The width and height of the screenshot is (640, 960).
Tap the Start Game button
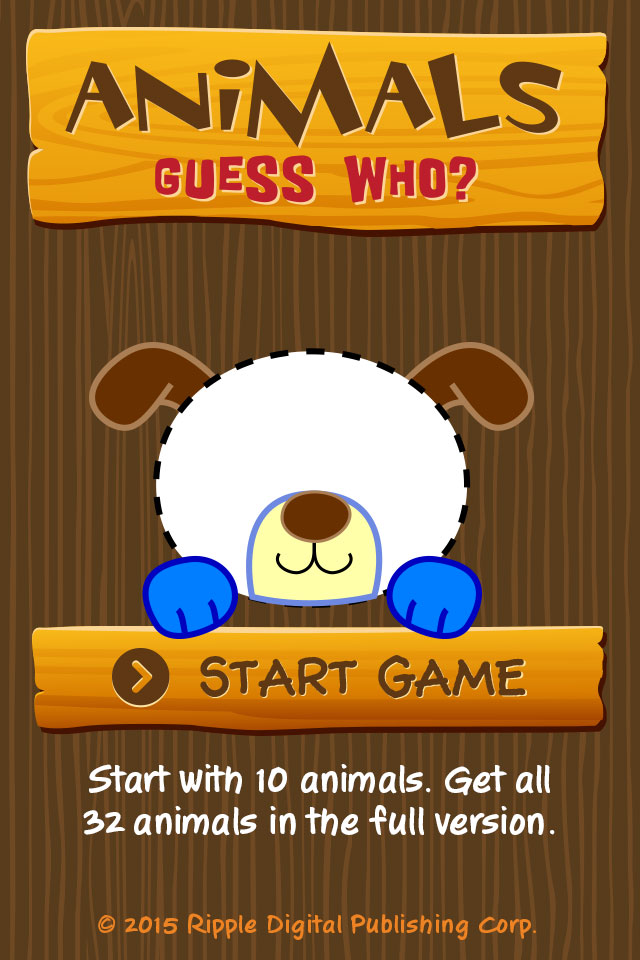[x=320, y=678]
